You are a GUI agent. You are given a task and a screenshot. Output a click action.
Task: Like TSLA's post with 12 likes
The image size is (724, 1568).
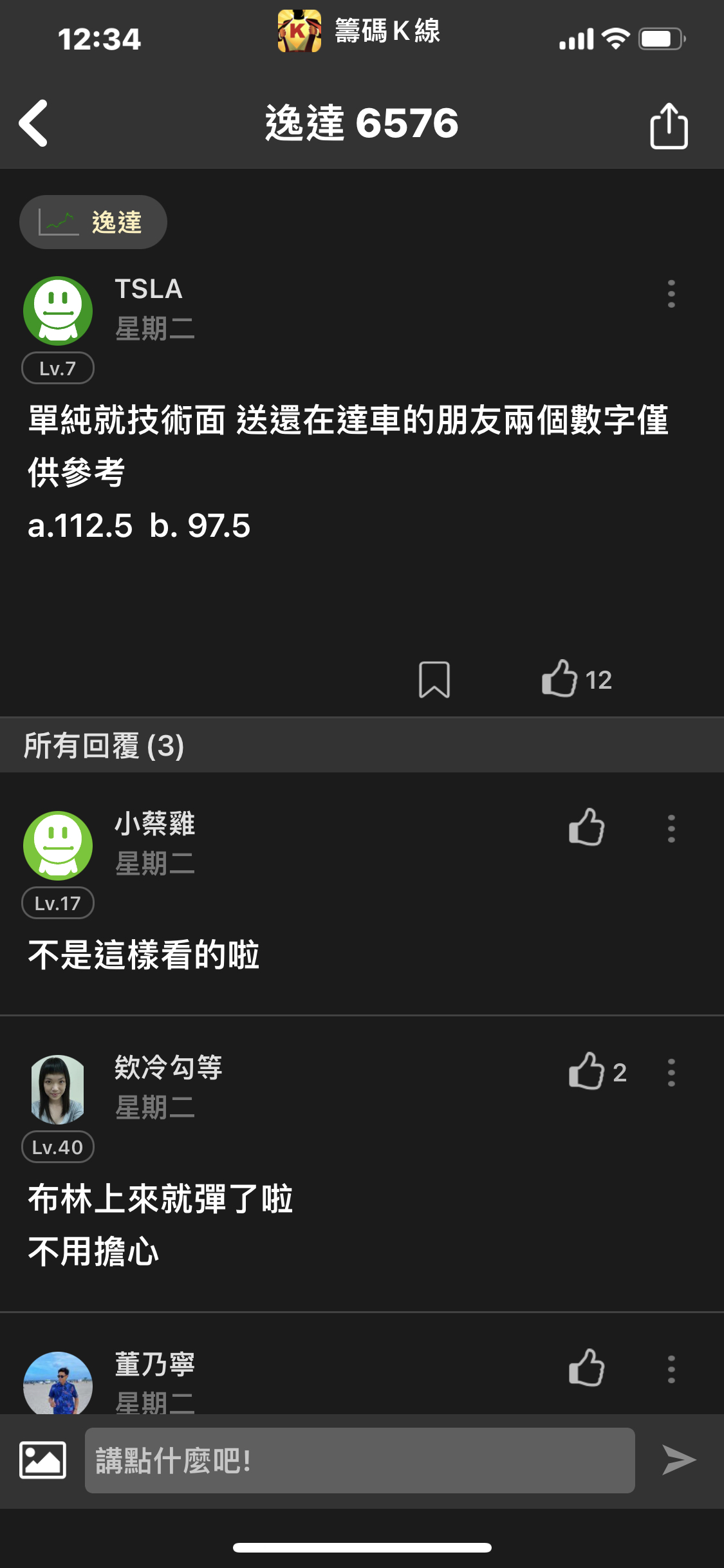pos(561,679)
